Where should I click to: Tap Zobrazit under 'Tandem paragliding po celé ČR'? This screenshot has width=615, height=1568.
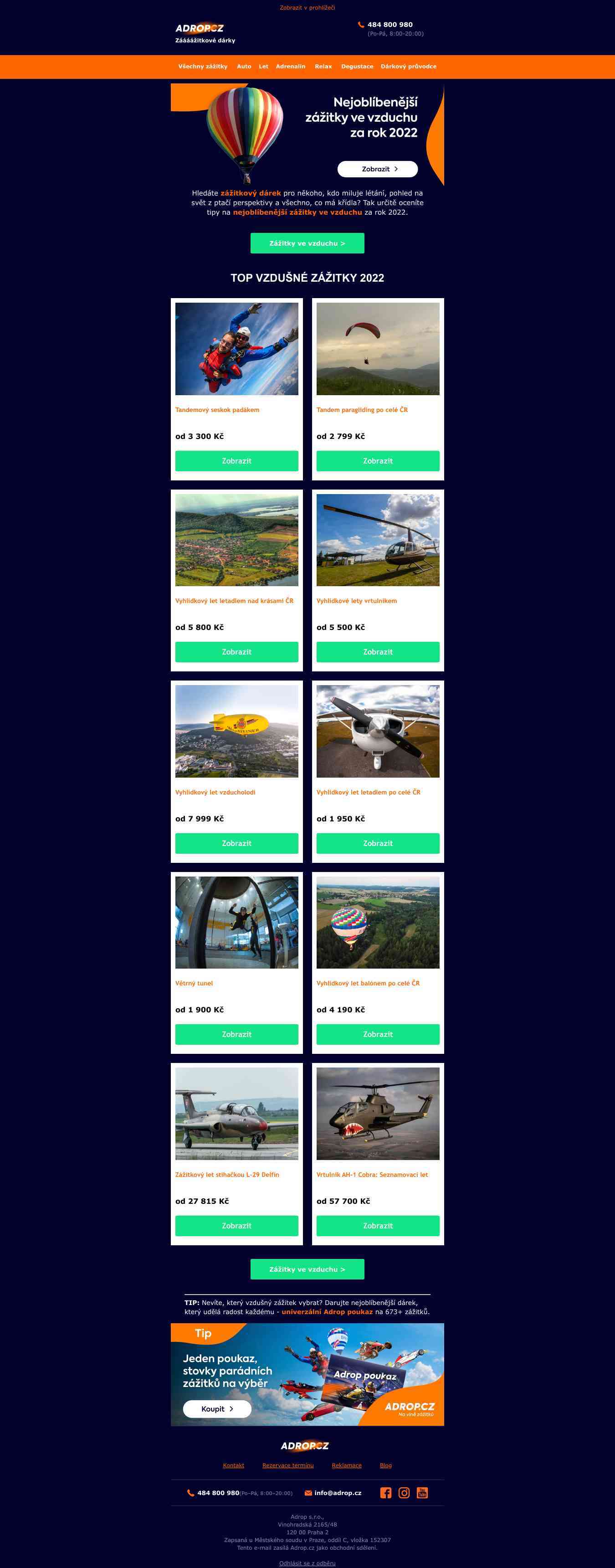tap(378, 461)
